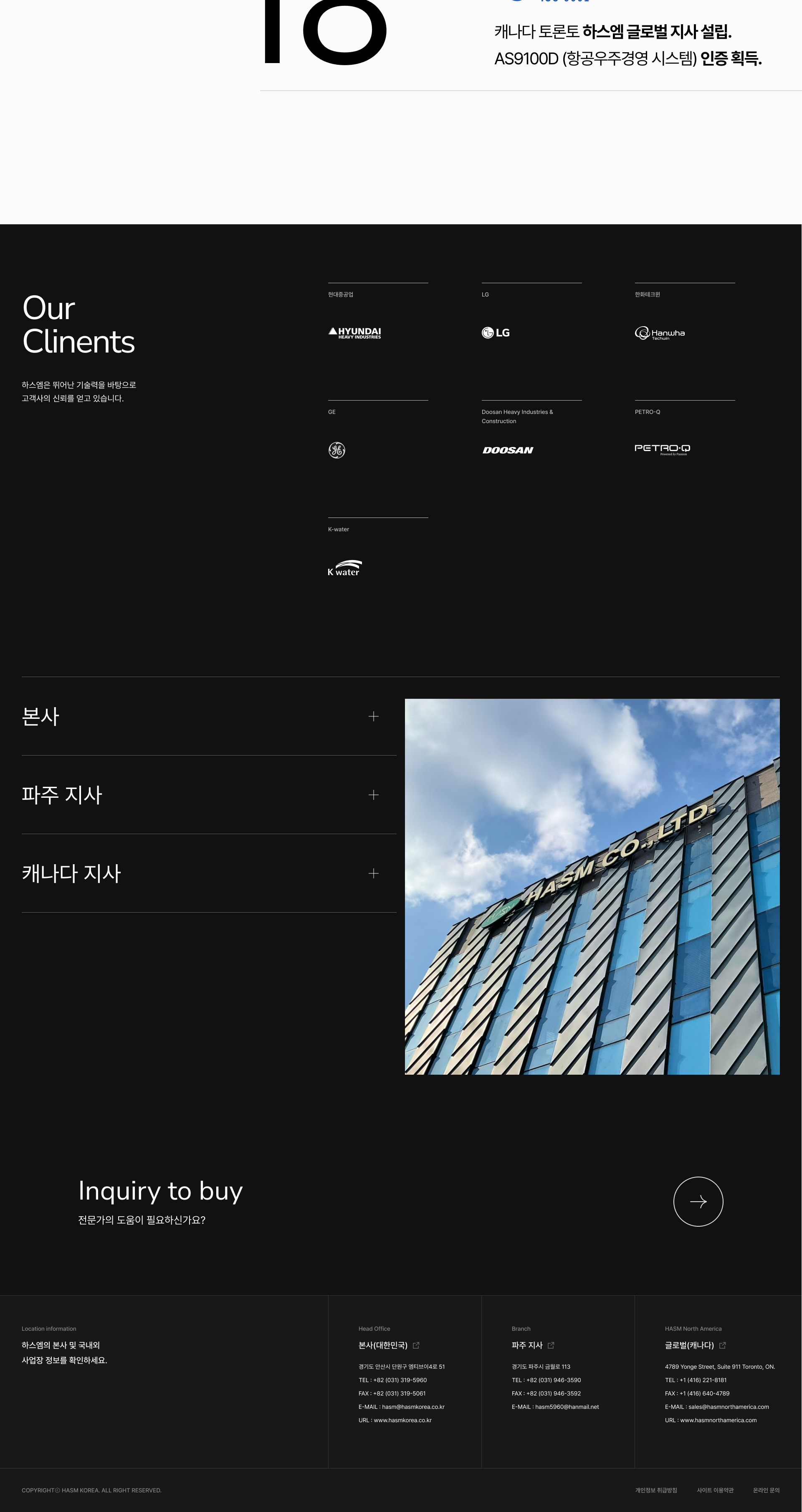
Task: Open the 글로벌(캐나다) external link
Action: coord(722,1345)
